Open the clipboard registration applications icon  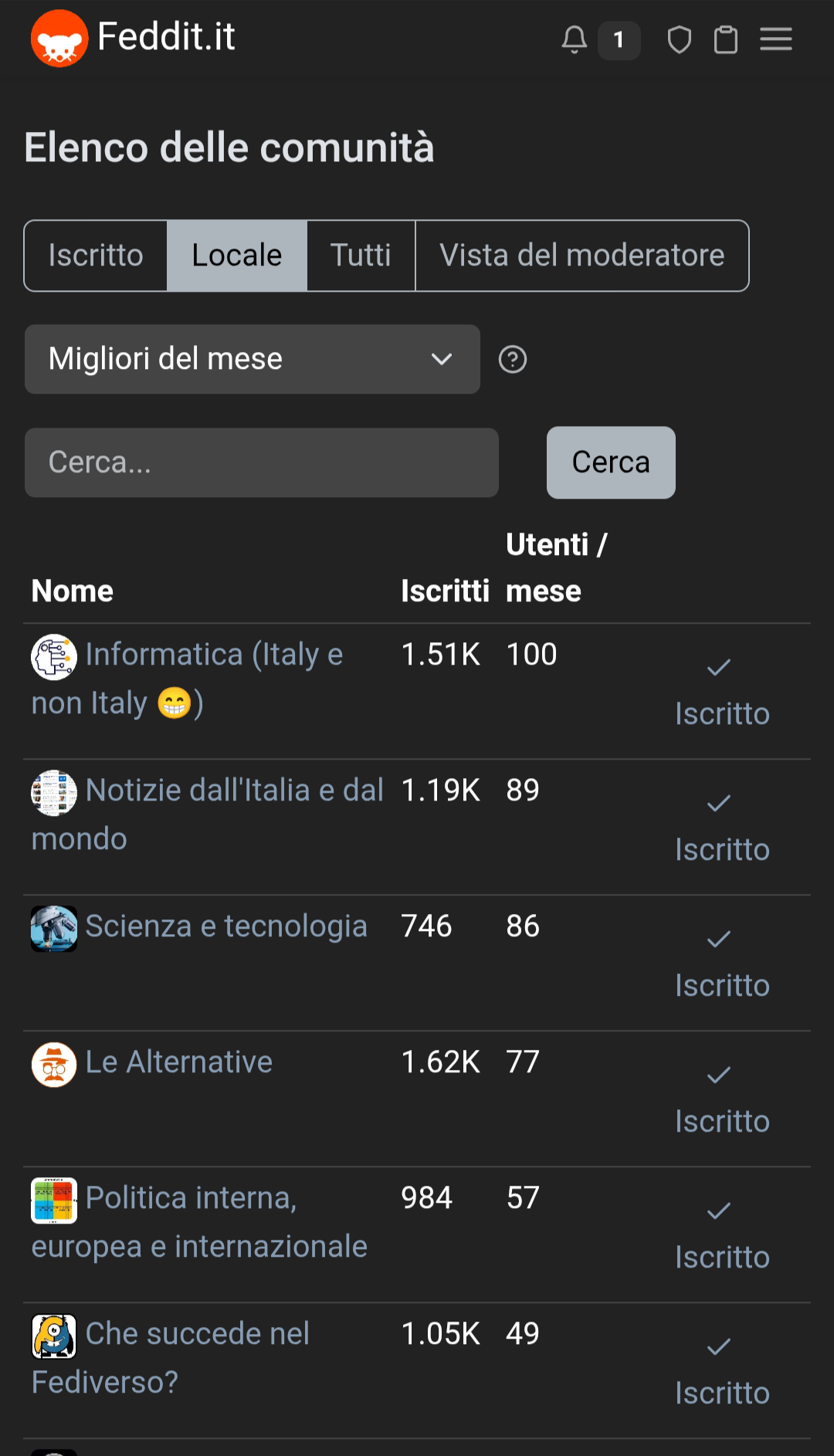725,39
